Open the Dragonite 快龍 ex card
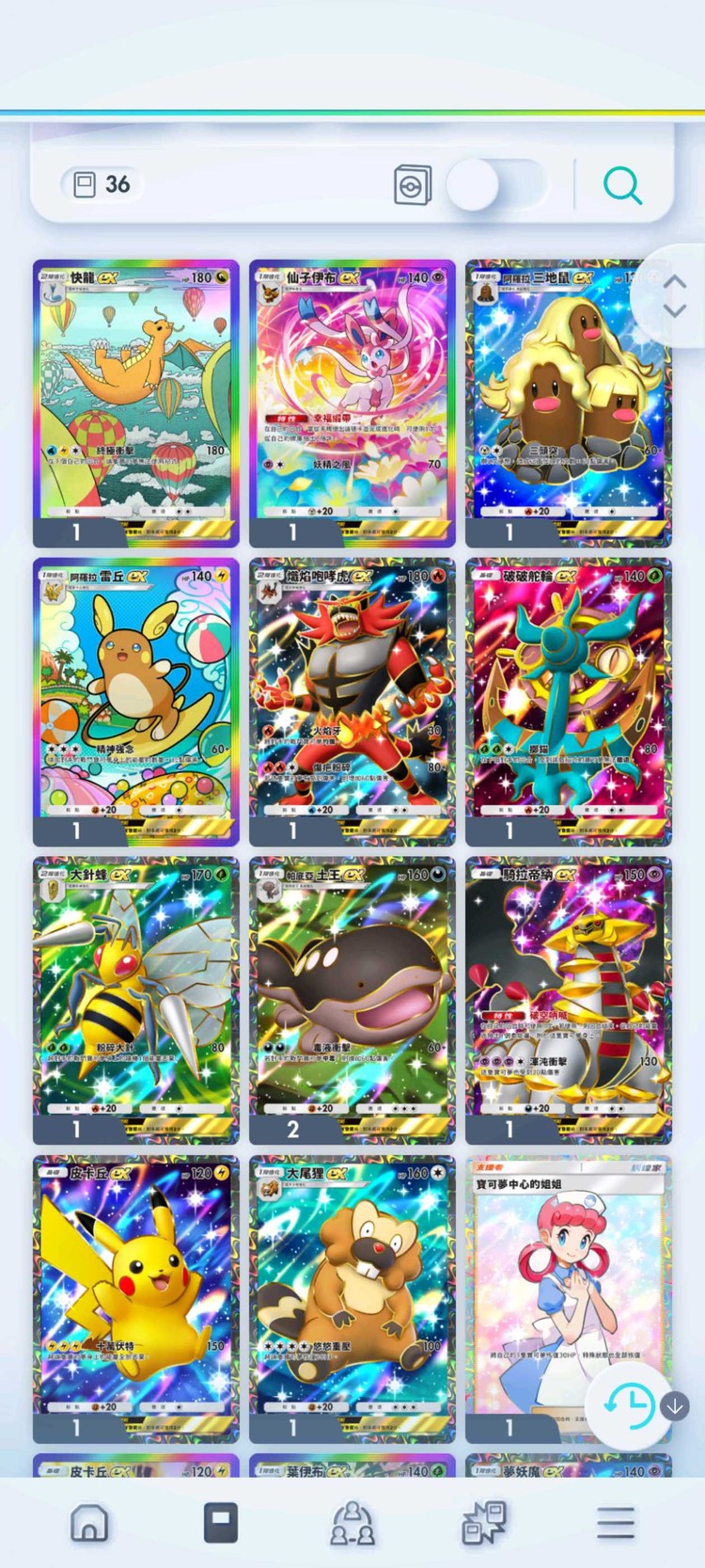This screenshot has width=705, height=1568. 136,395
